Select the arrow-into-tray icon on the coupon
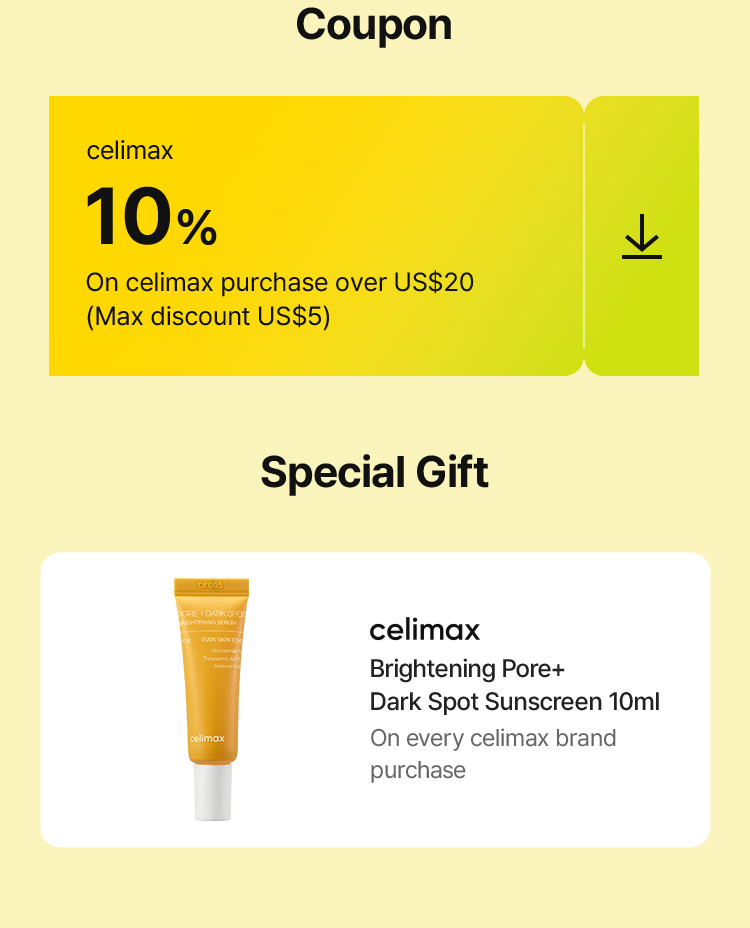The image size is (750, 928). coord(641,235)
